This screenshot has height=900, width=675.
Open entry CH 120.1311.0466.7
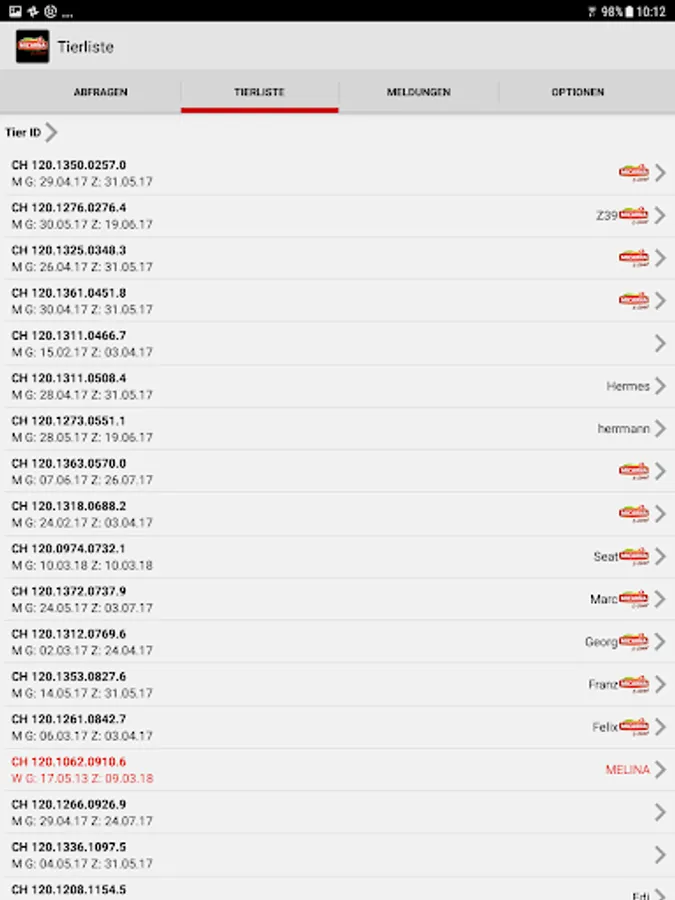point(338,344)
